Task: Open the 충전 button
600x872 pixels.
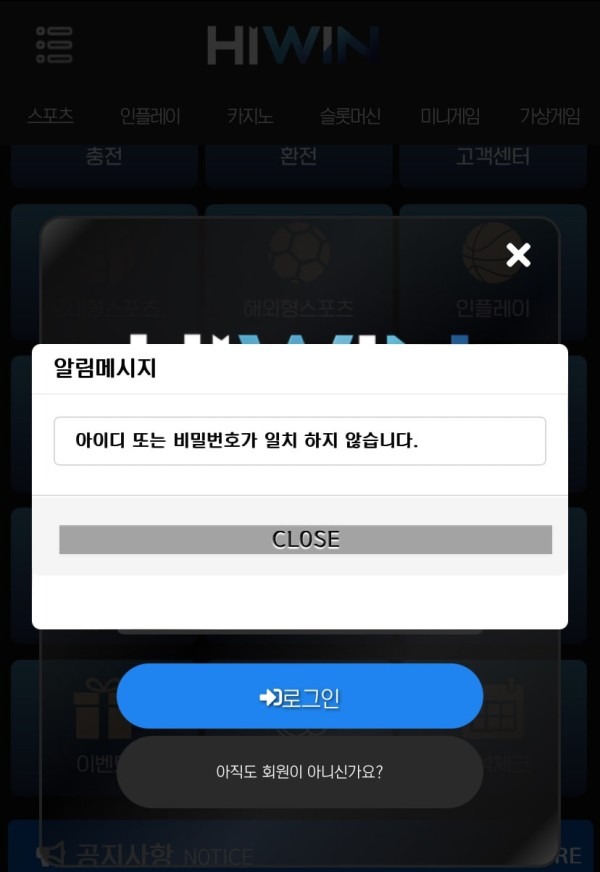Action: tap(104, 160)
